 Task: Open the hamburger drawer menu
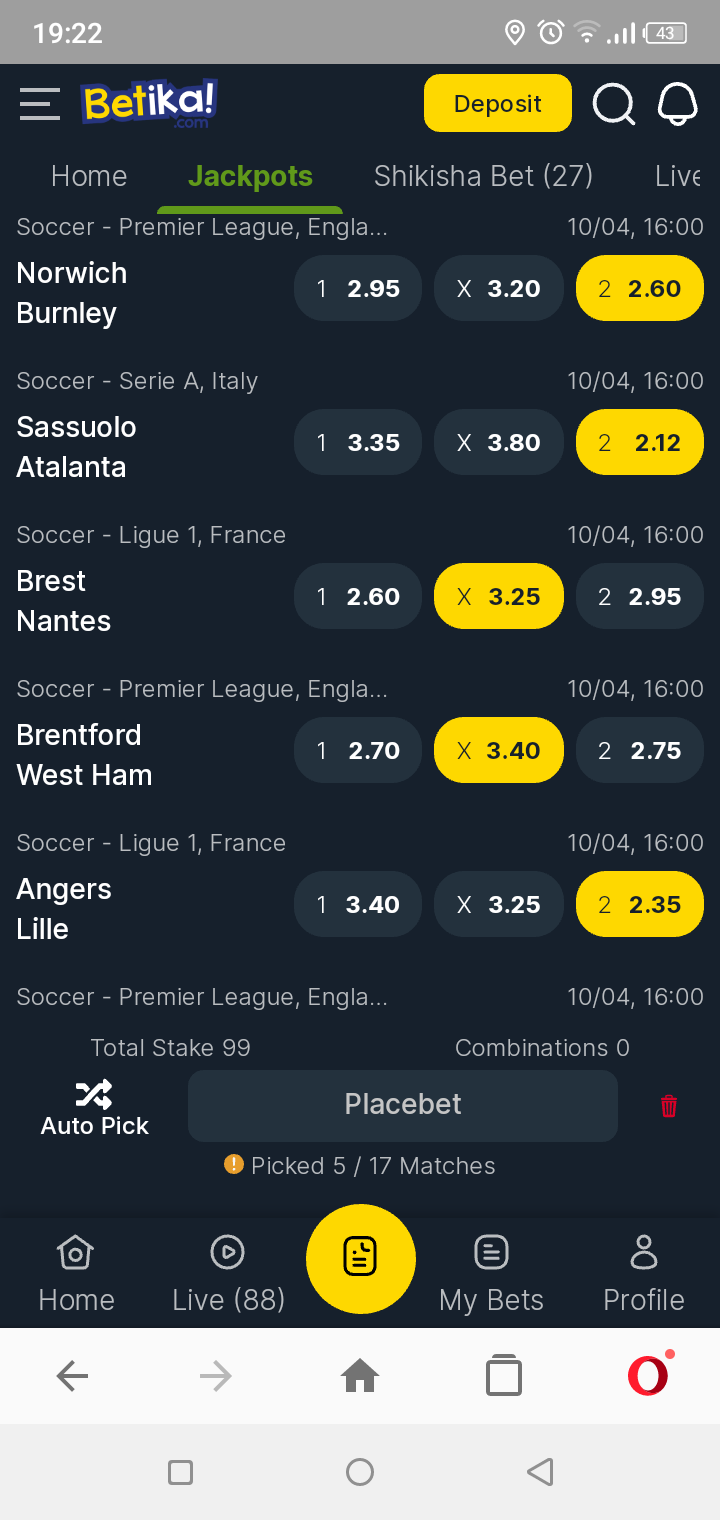click(40, 104)
